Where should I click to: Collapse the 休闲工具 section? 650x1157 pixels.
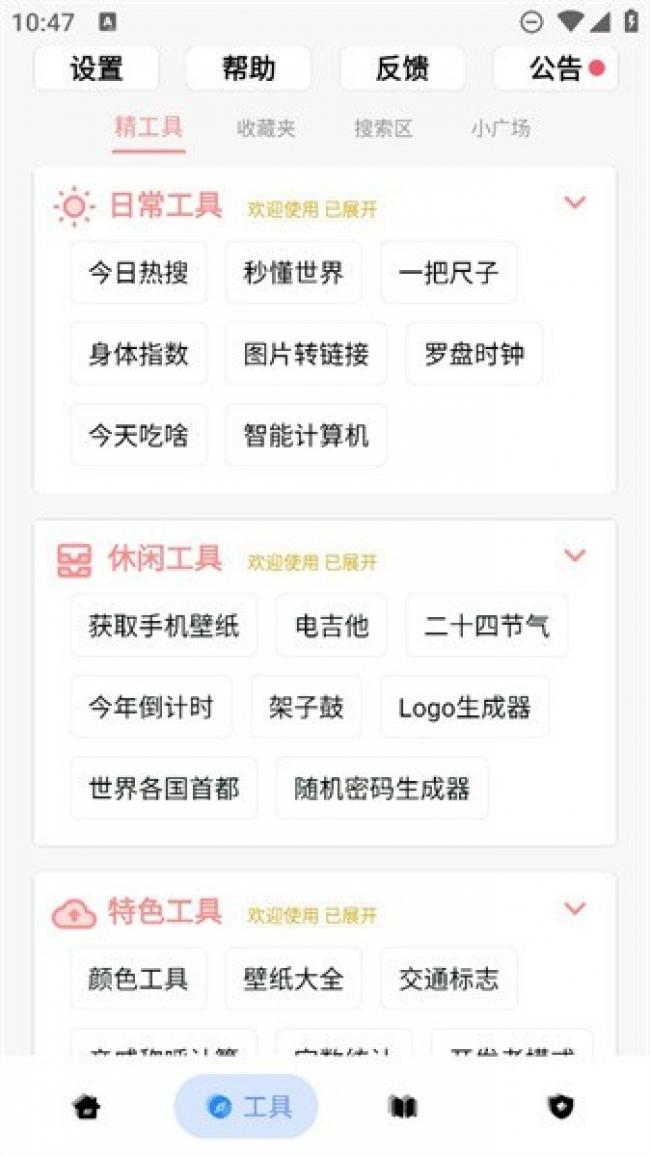(x=575, y=555)
